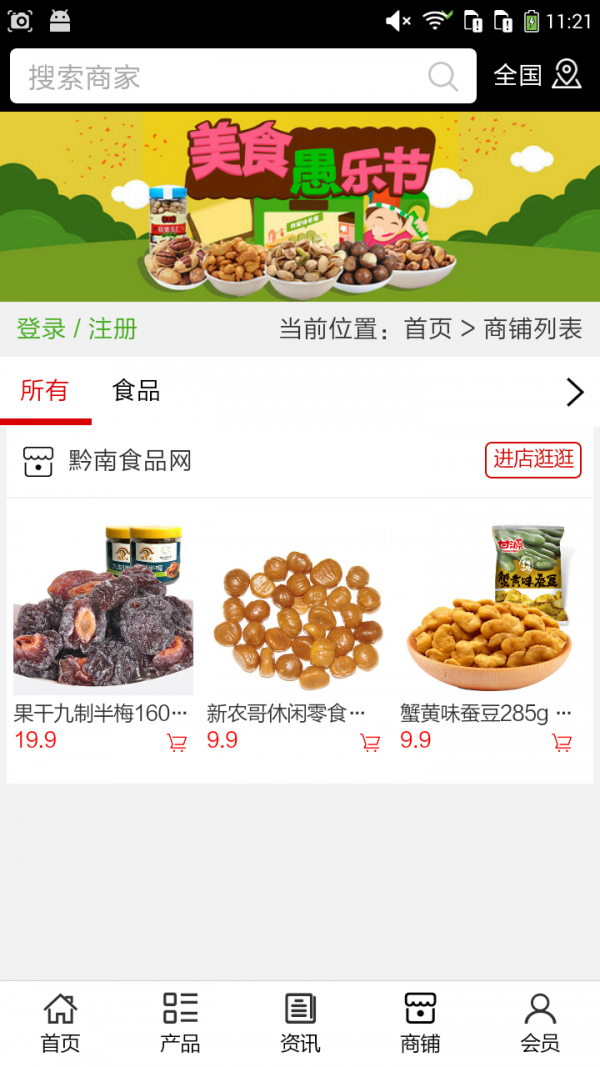Choose location via 全国 button
Image resolution: width=600 pixels, height=1067 pixels.
point(537,75)
